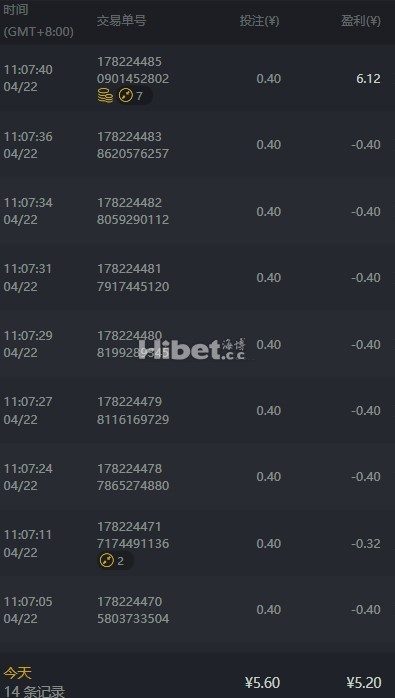Open the 11:07:29 bet entry
The height and width of the screenshot is (698, 395).
[197, 344]
